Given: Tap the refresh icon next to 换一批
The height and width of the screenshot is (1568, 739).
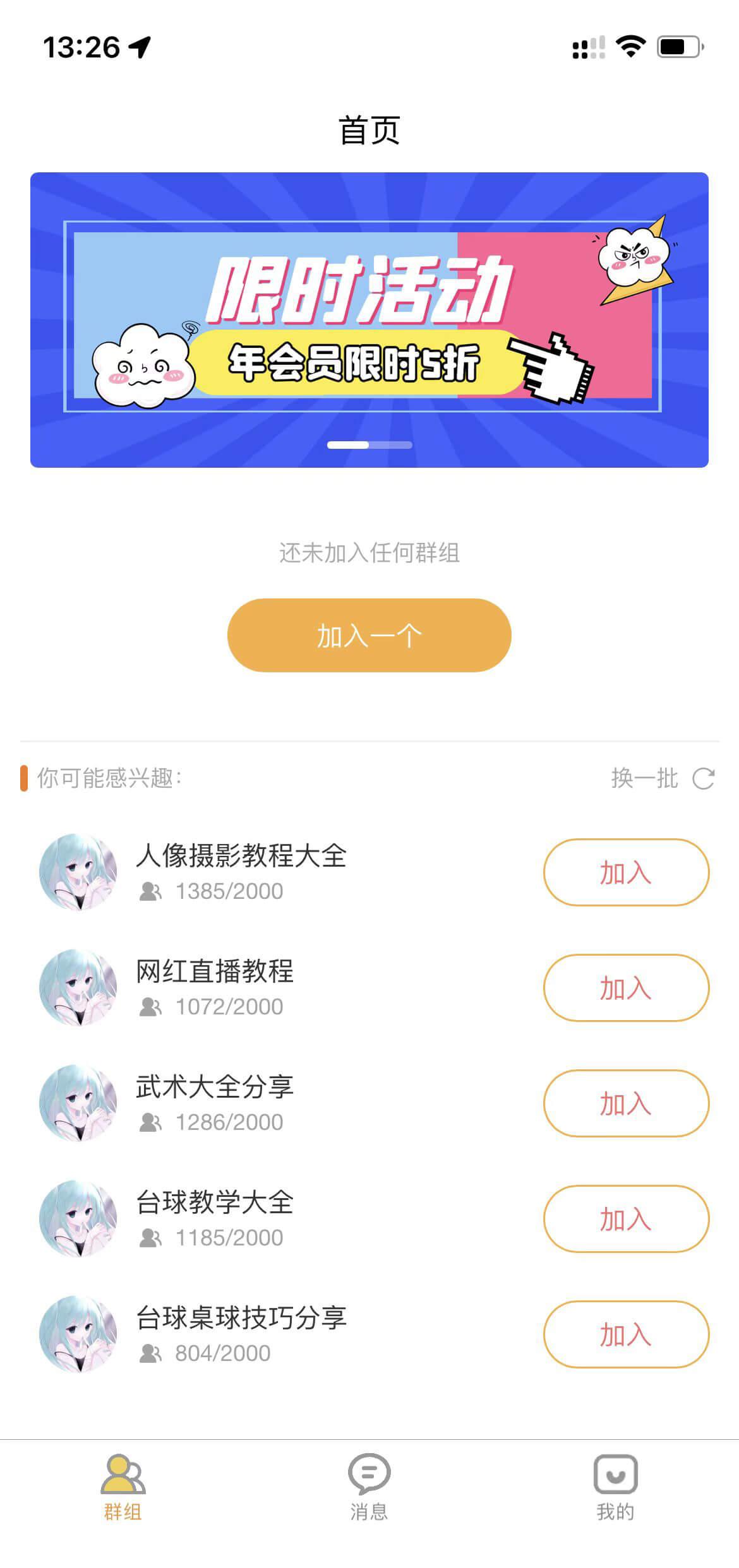Looking at the screenshot, I should pyautogui.click(x=702, y=779).
